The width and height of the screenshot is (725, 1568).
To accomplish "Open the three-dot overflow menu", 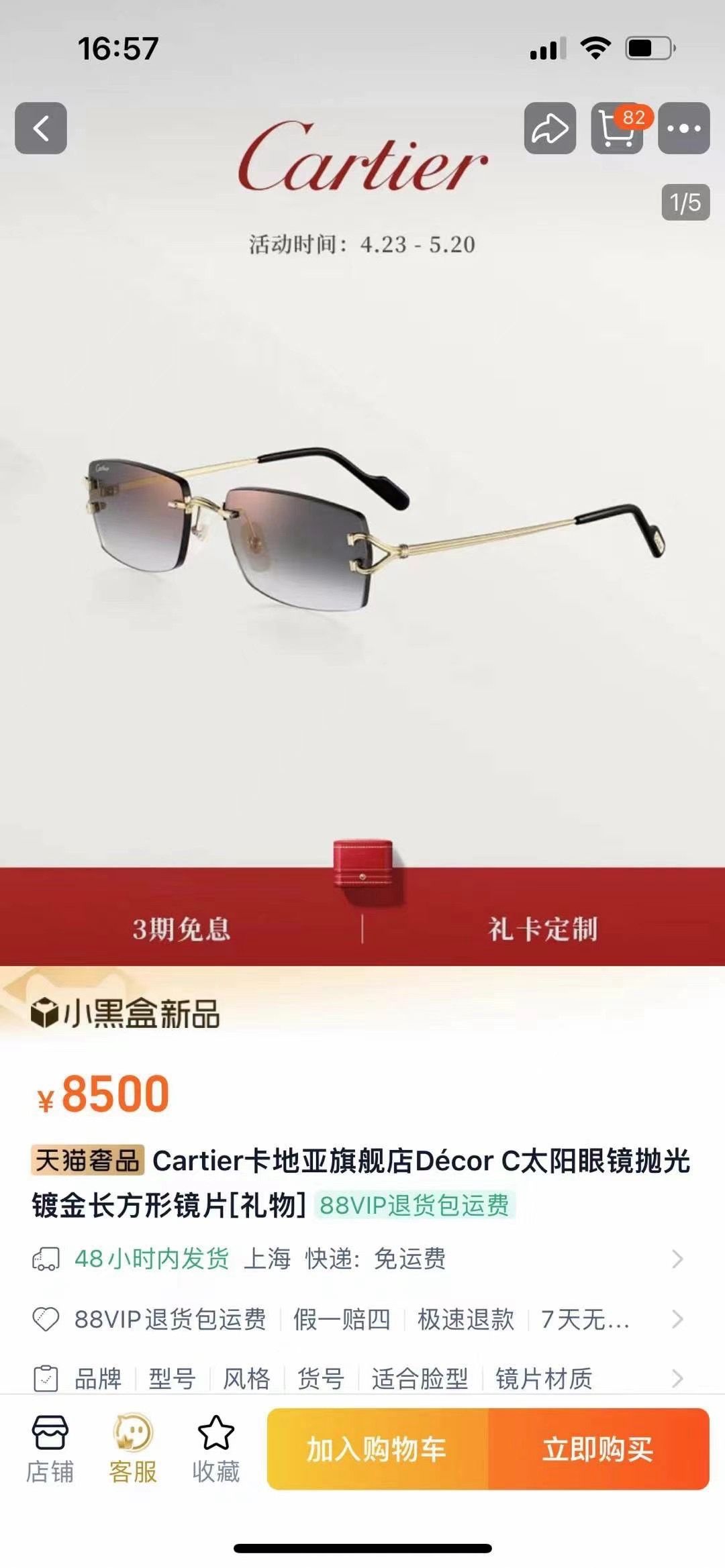I will 683,128.
